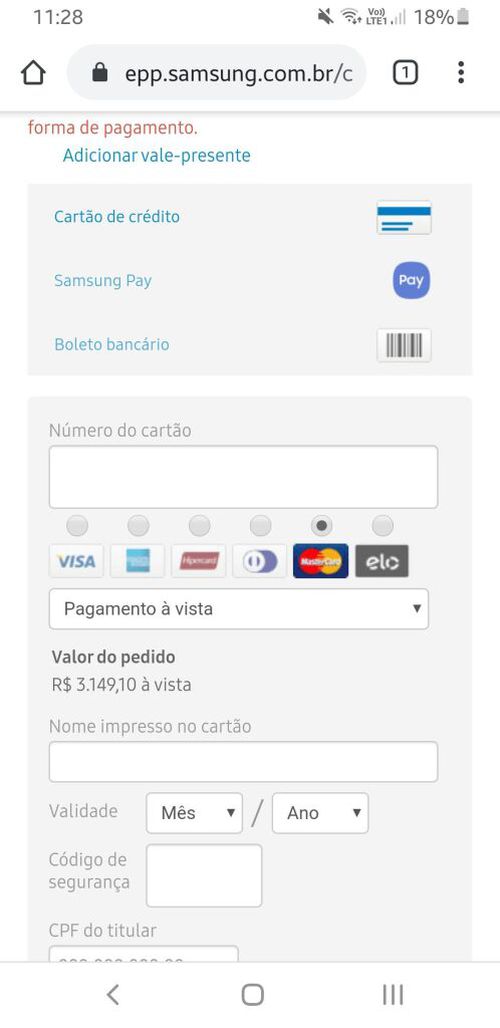Select the Diners Club radio button
The image size is (500, 1028).
(x=261, y=525)
